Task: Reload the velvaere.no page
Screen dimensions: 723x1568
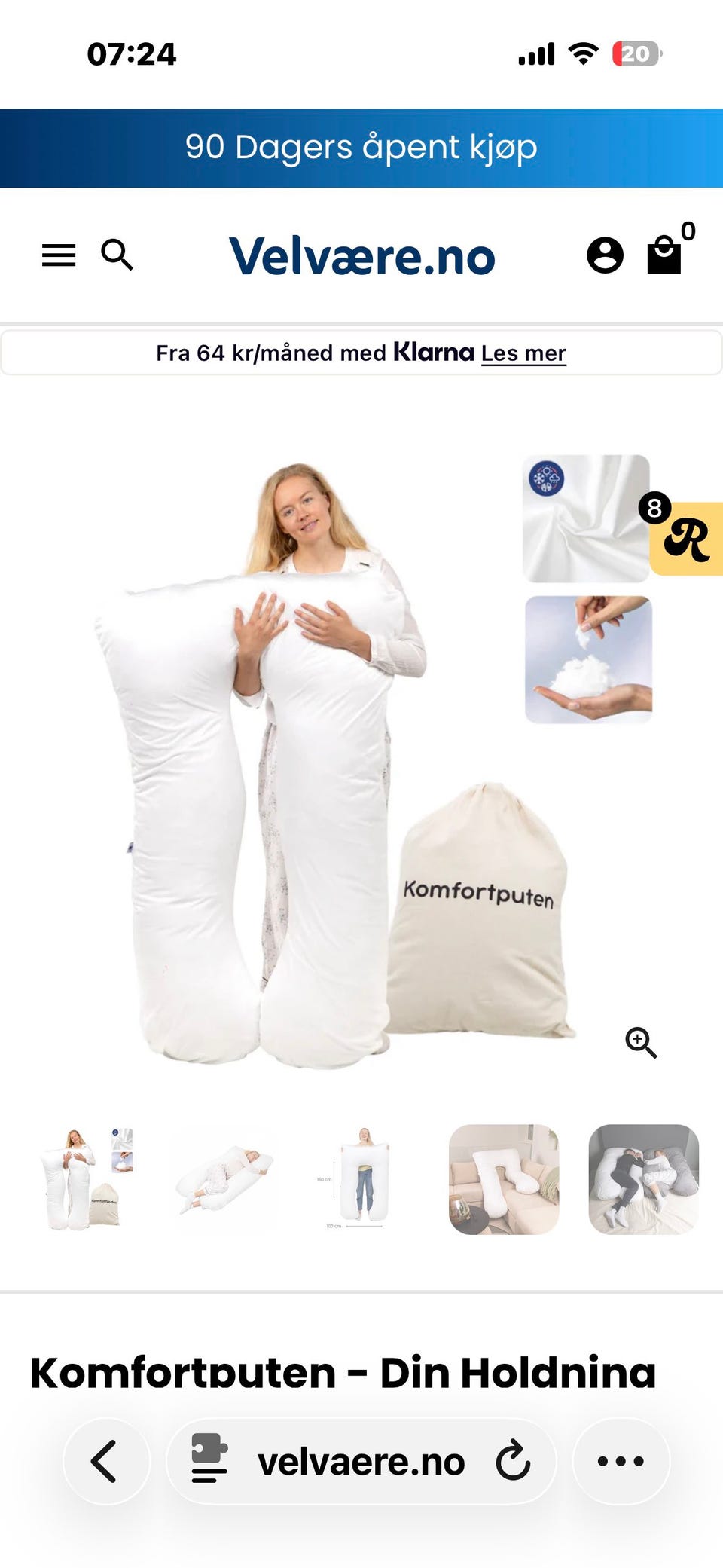Action: 514,1461
